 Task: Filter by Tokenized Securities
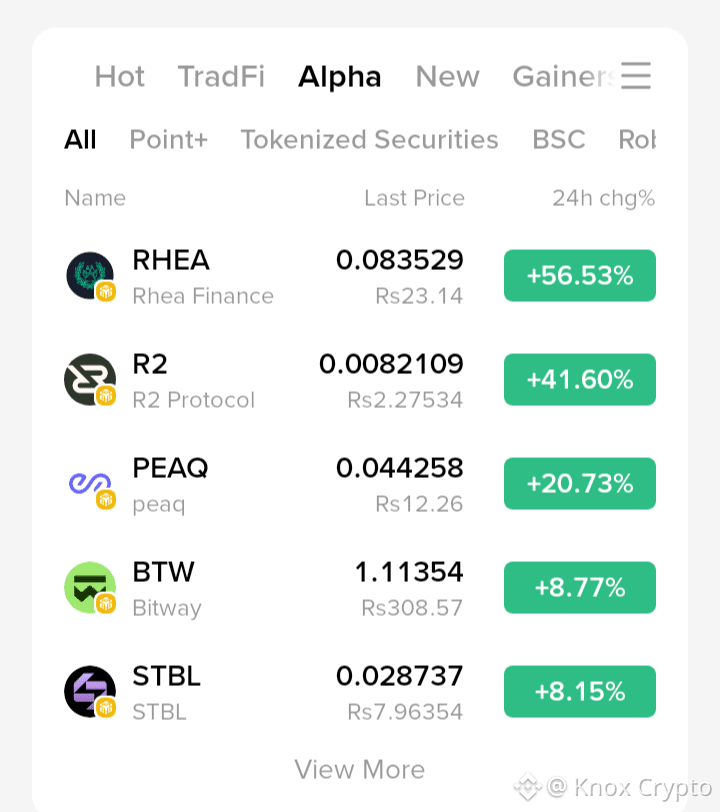(369, 139)
